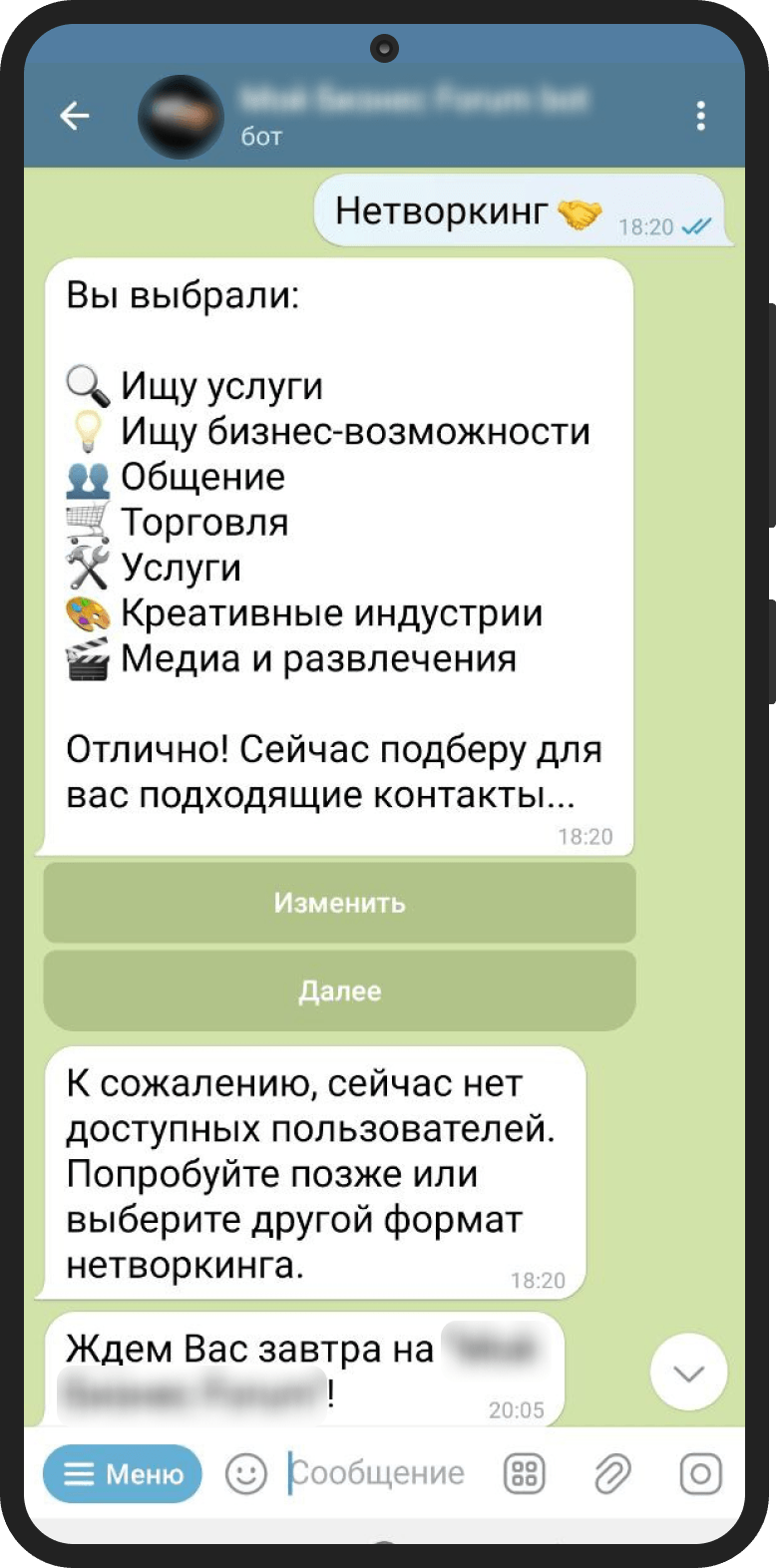This screenshot has height=1568, width=776.
Task: Open the bot's profile avatar
Action: tap(181, 118)
